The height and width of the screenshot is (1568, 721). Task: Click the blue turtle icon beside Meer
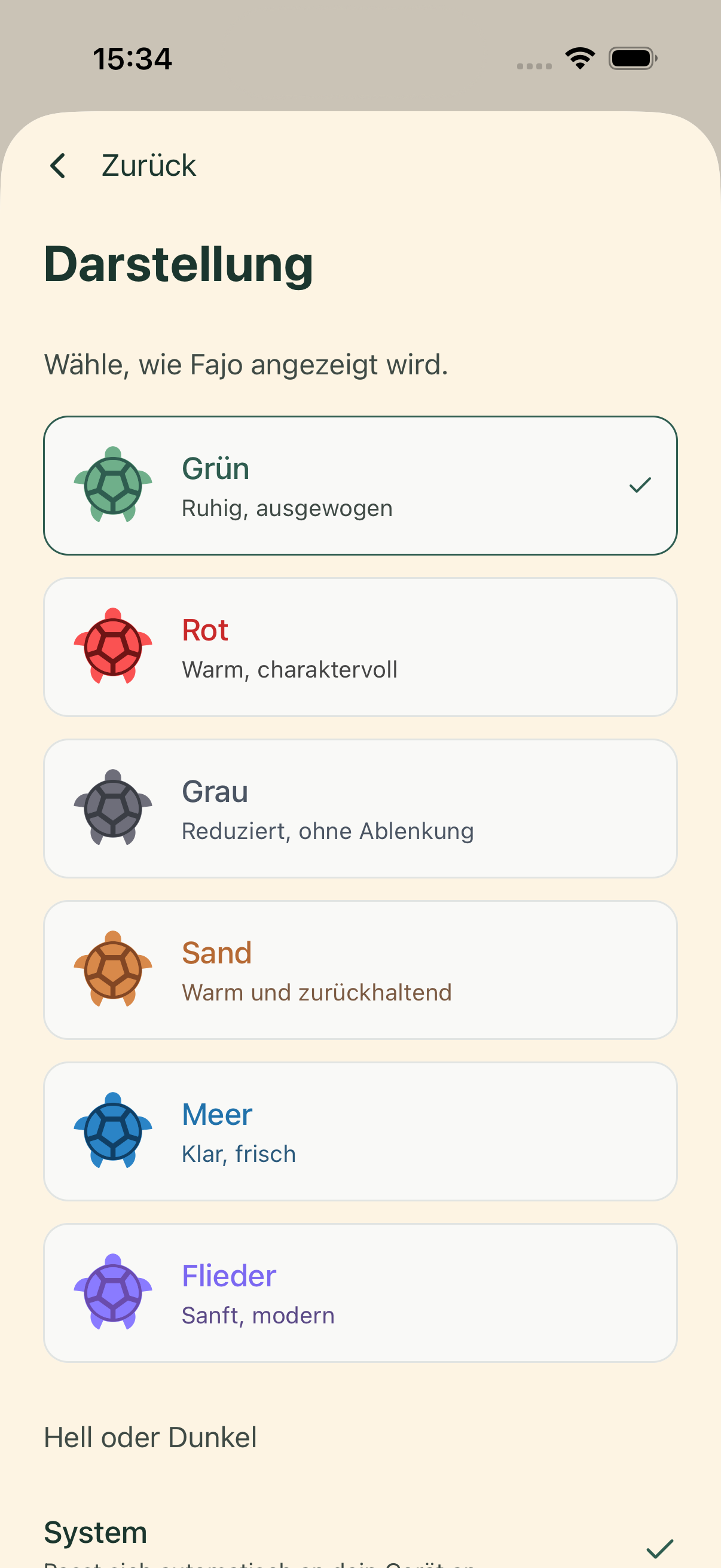(x=112, y=1131)
